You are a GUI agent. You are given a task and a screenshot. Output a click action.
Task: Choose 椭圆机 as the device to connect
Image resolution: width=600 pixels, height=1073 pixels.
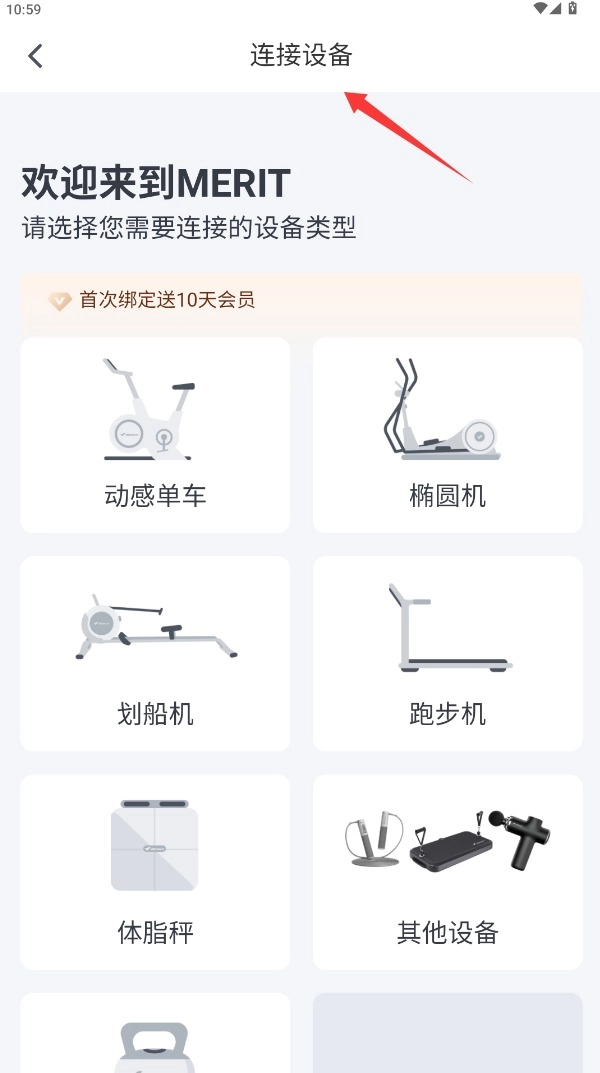447,435
